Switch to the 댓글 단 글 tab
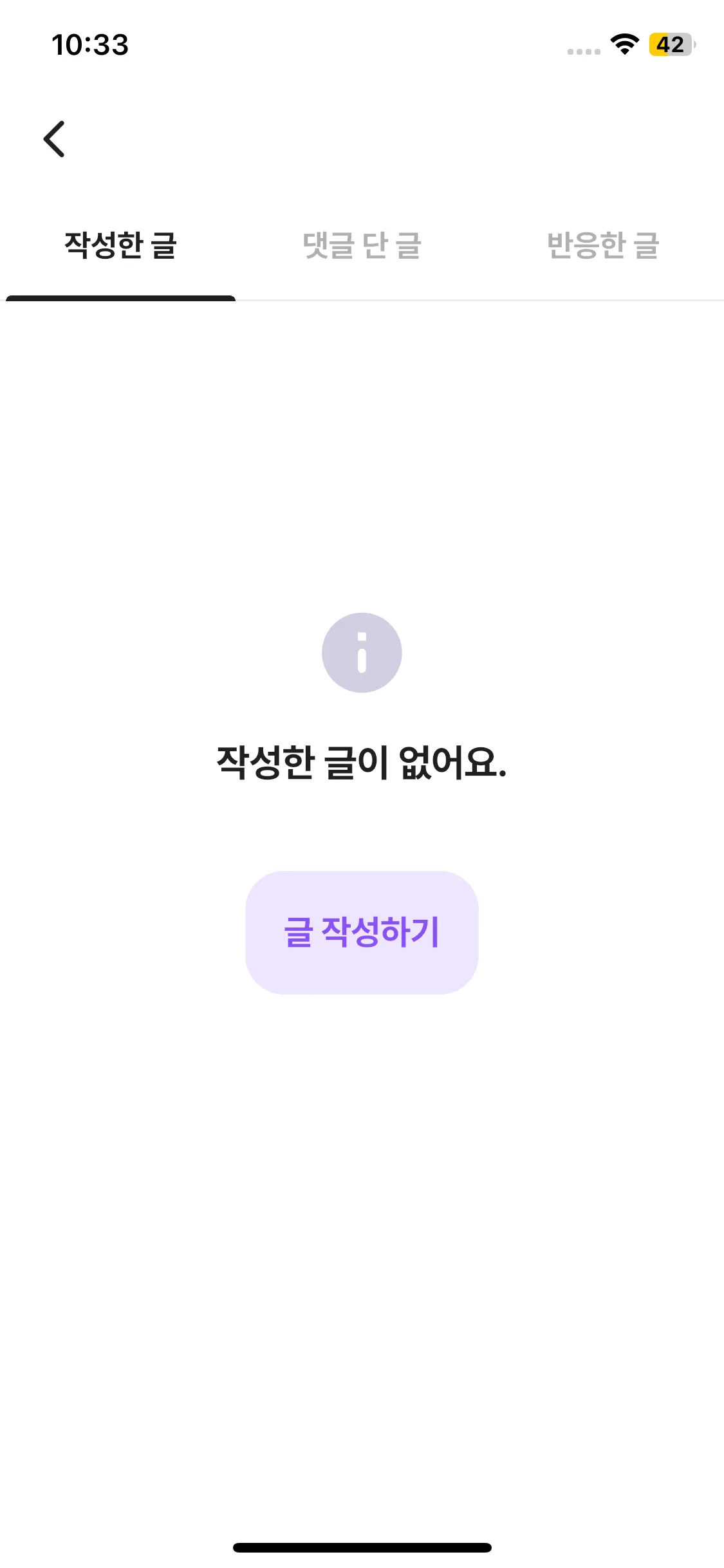 [362, 245]
